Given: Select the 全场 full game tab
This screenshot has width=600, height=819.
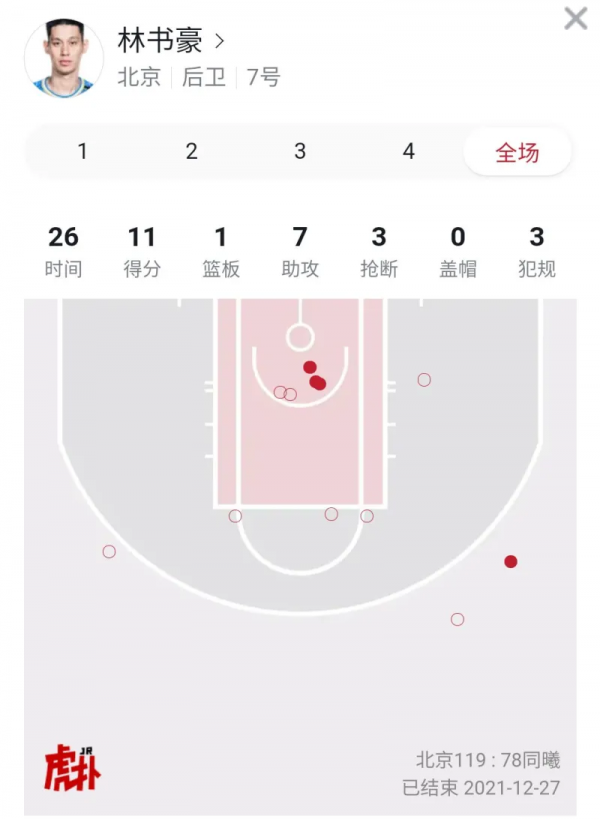Looking at the screenshot, I should click(517, 153).
